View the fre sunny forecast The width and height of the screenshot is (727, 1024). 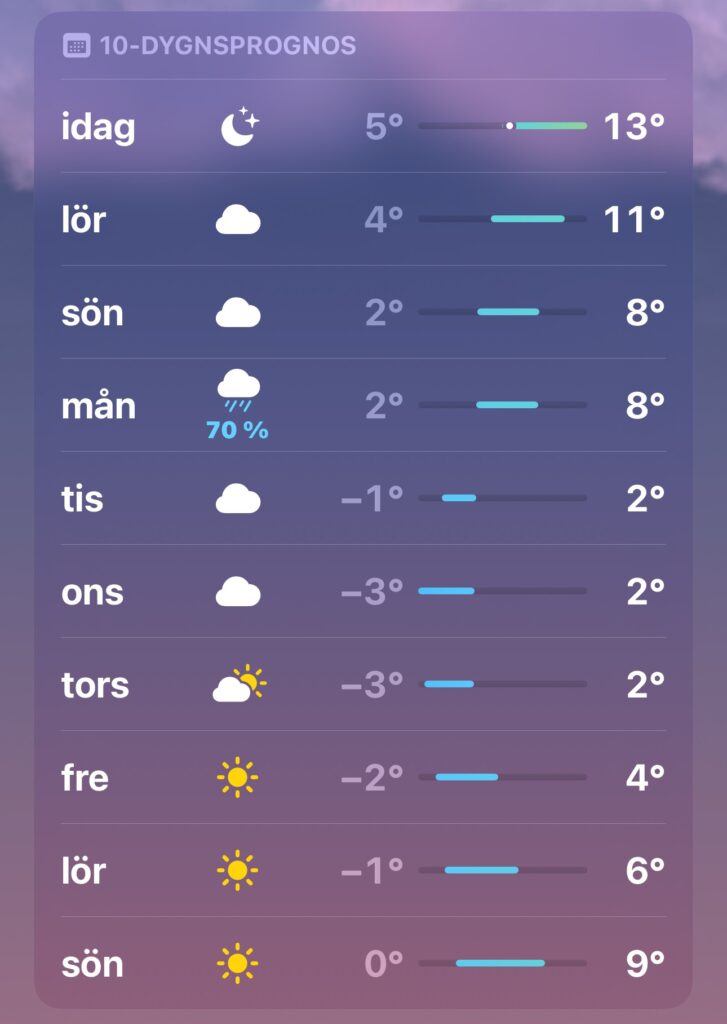click(x=363, y=777)
